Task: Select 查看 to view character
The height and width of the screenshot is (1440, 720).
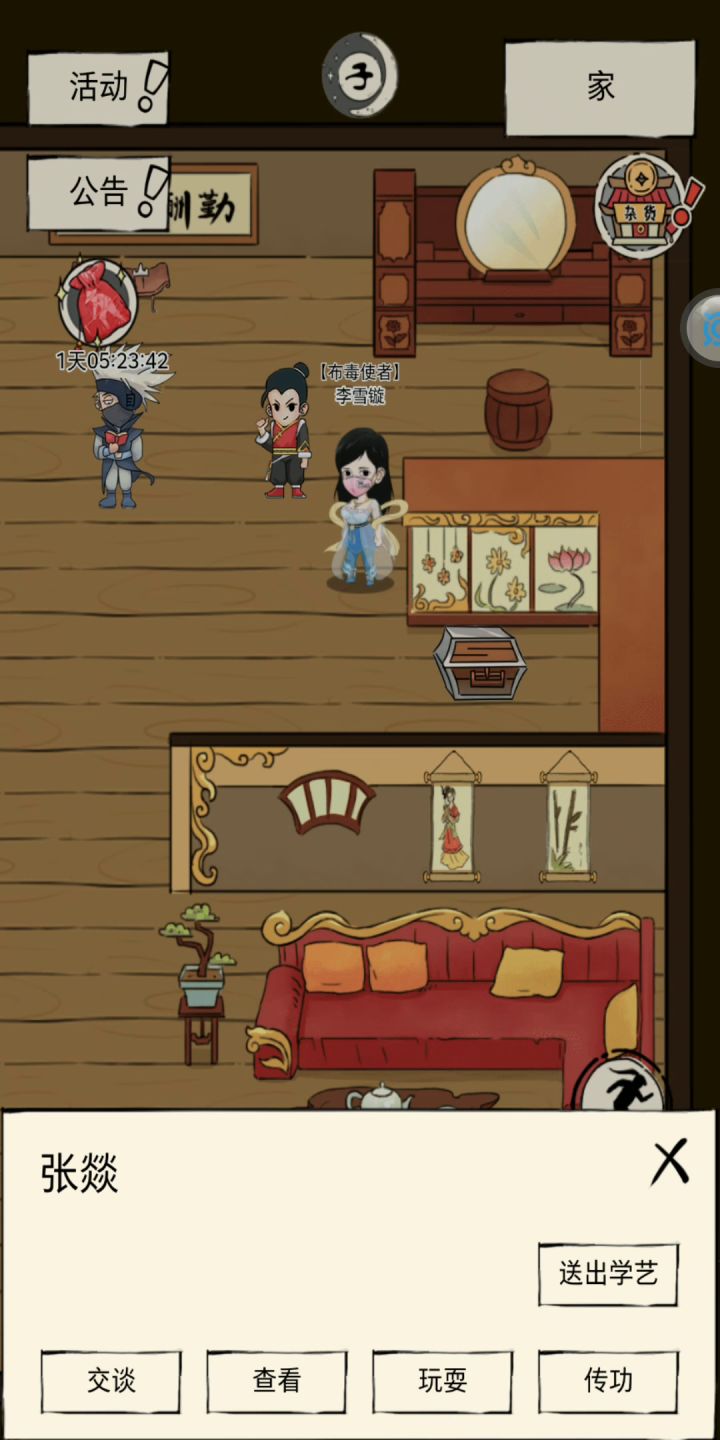Action: [x=277, y=1381]
